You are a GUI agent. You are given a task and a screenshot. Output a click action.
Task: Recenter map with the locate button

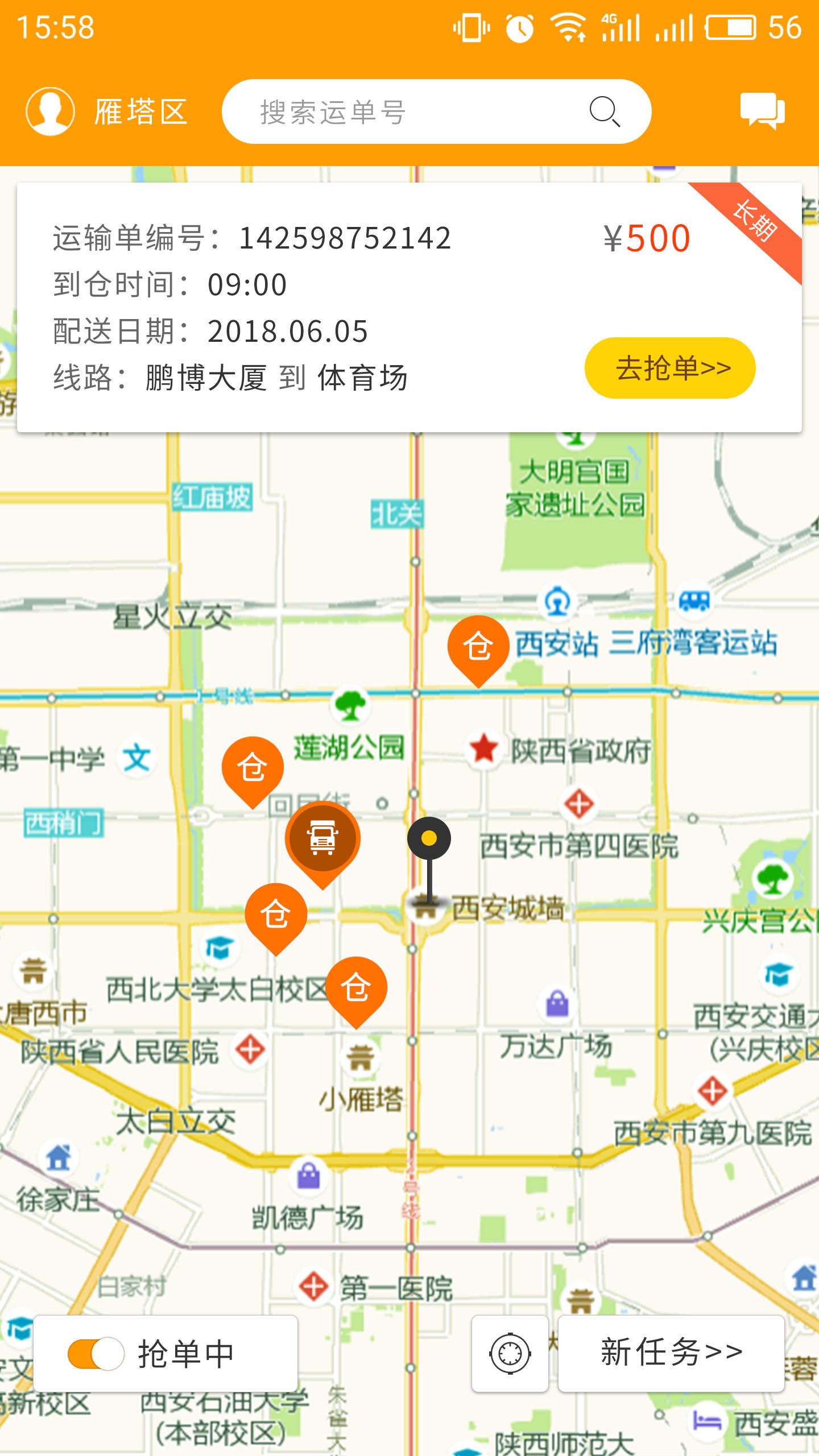510,1353
